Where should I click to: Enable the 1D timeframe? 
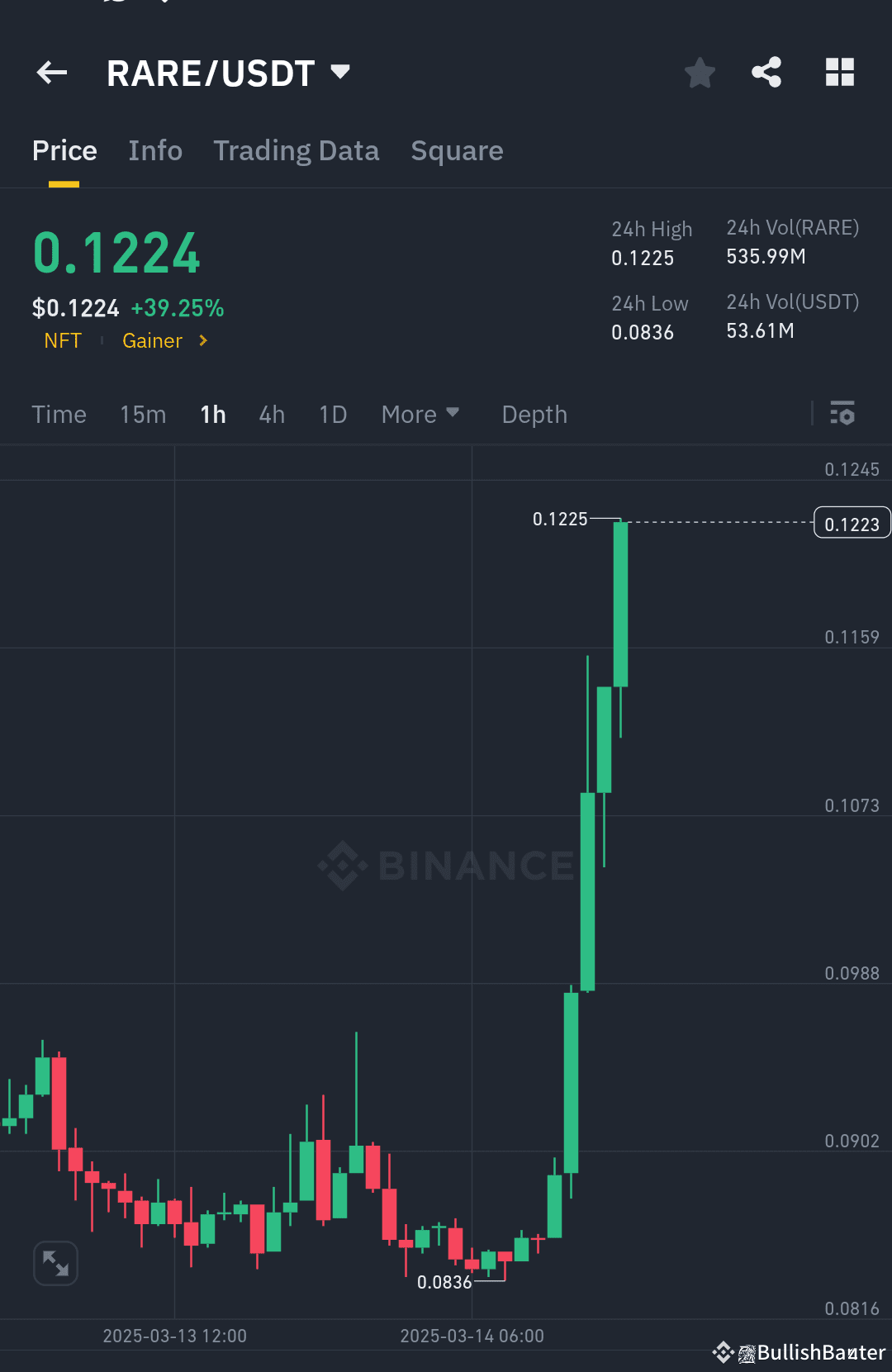coord(332,414)
